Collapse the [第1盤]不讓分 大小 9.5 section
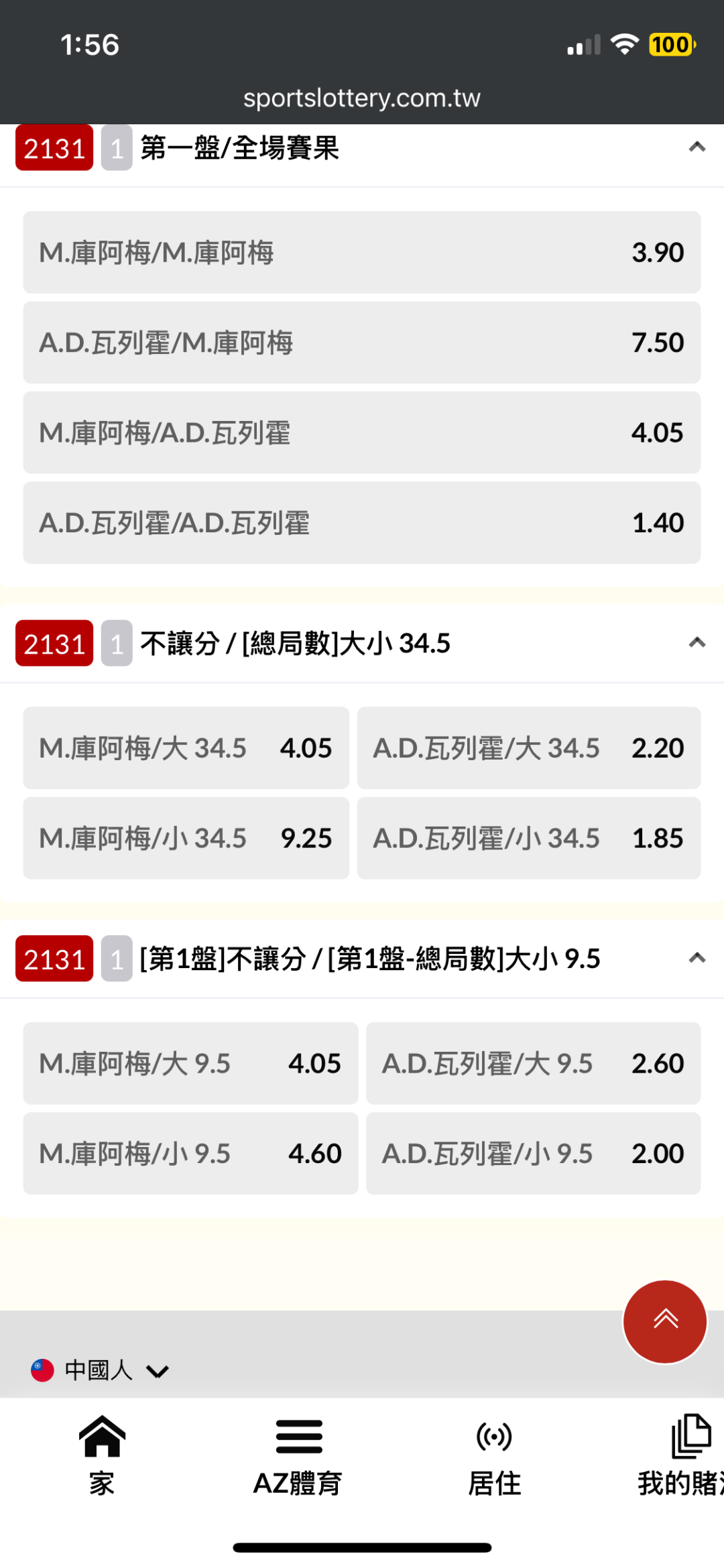The width and height of the screenshot is (724, 1568). [x=697, y=958]
